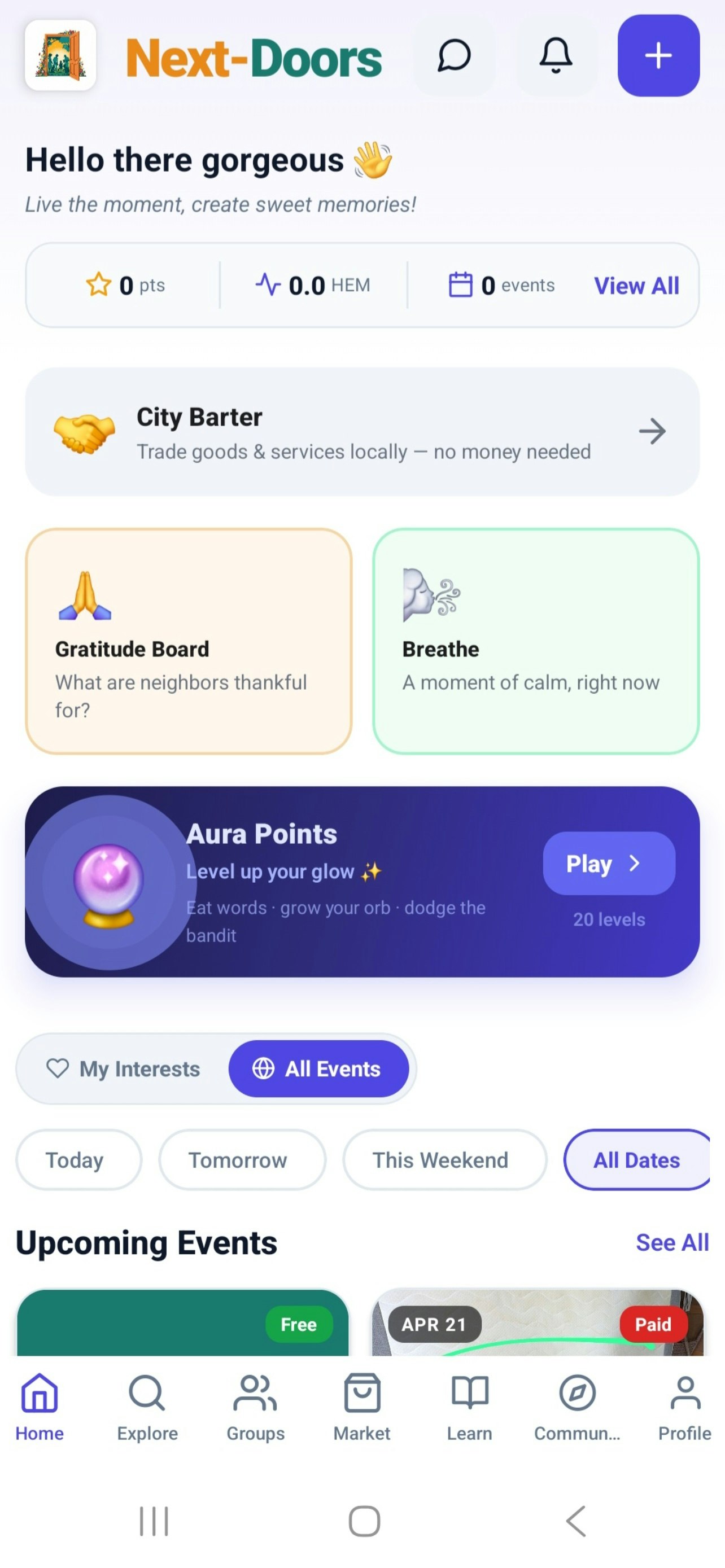
Task: Open the Gratitude Board card
Action: coord(189,642)
